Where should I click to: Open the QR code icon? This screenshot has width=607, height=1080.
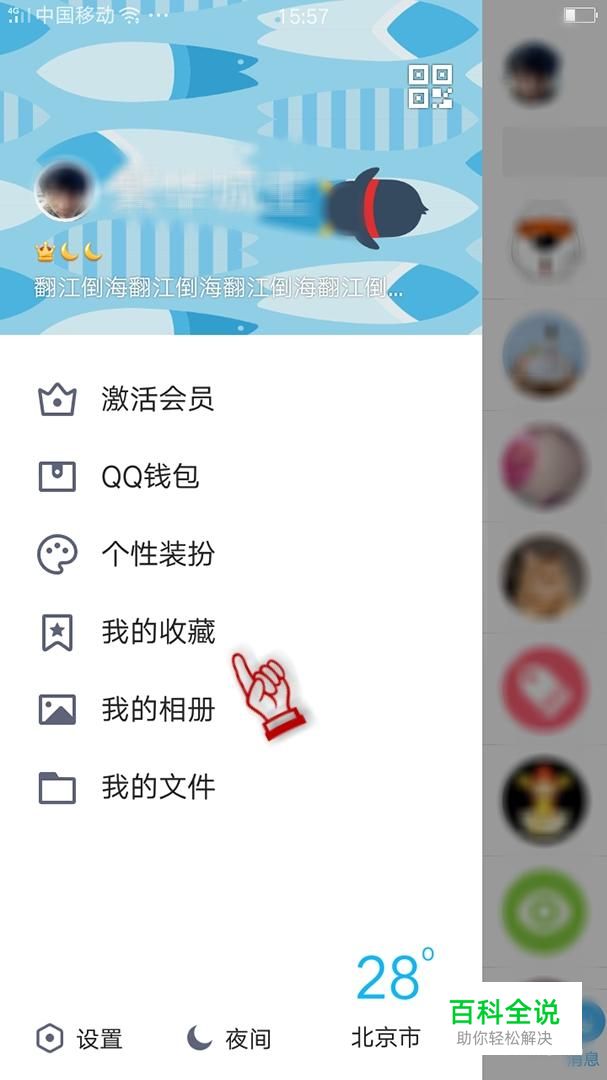click(x=431, y=86)
